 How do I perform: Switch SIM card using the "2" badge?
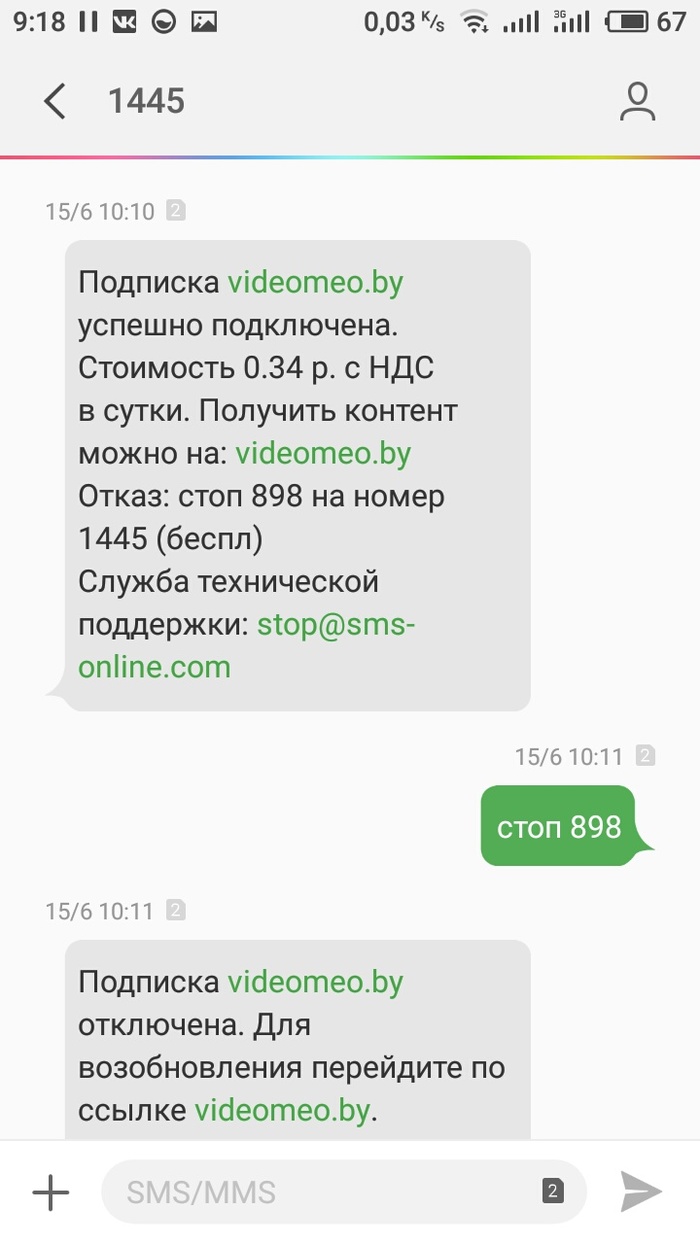552,1191
